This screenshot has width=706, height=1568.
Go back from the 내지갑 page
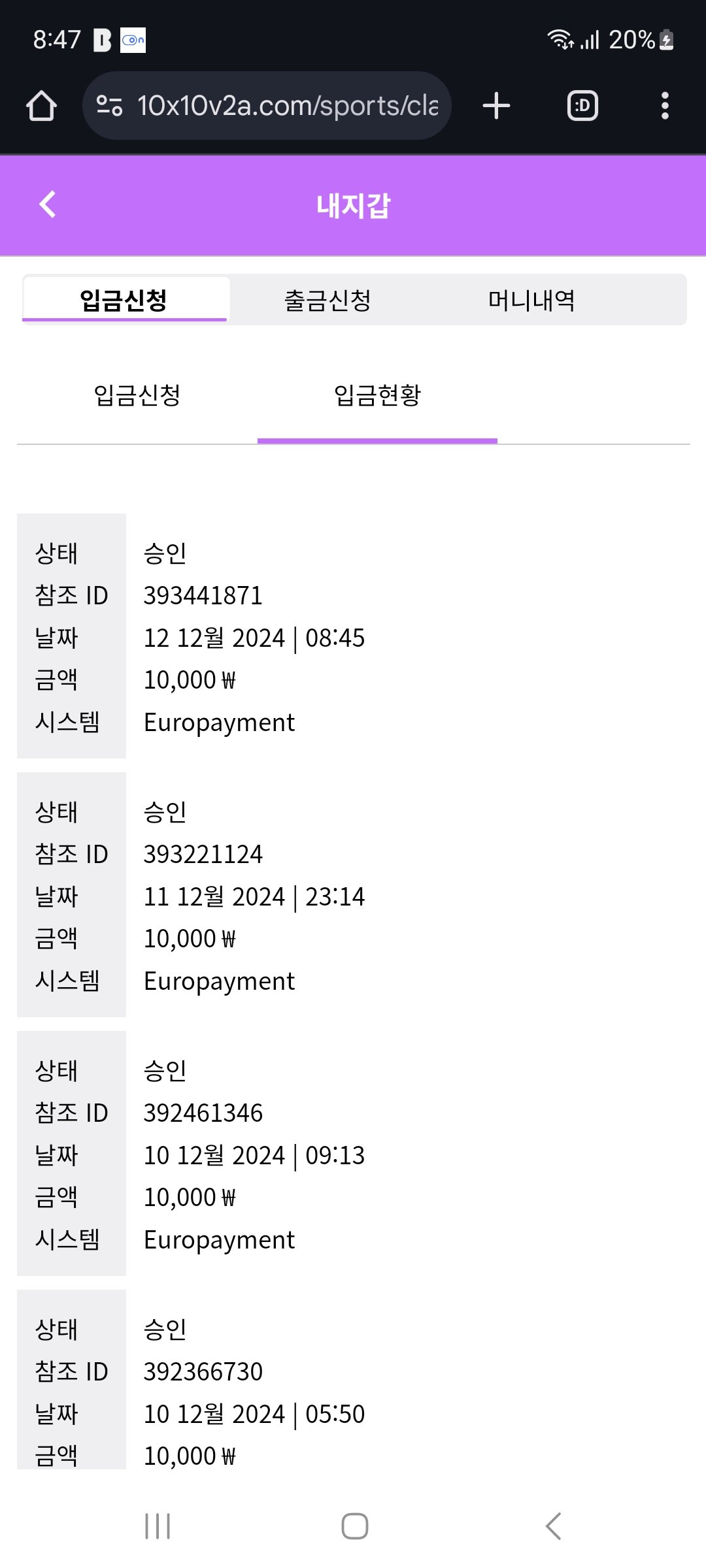coord(48,204)
